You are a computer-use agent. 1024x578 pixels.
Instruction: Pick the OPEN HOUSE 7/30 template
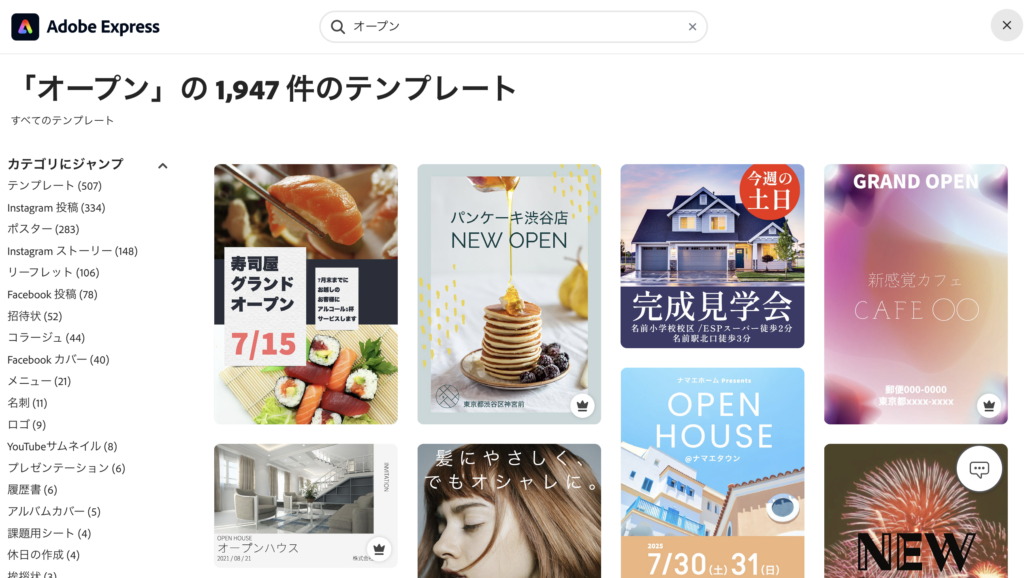click(x=712, y=470)
